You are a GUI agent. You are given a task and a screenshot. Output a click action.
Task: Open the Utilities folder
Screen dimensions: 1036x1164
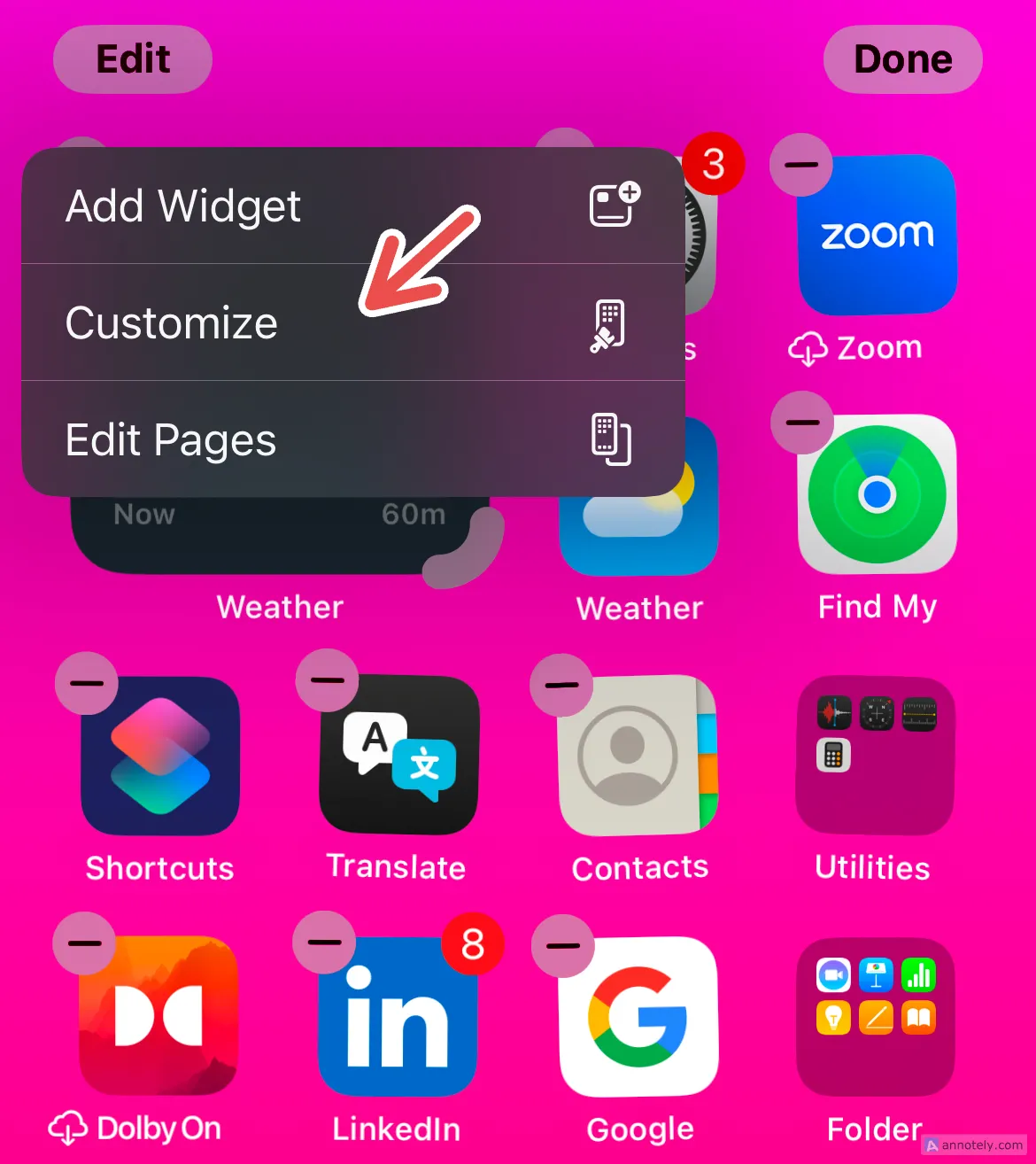click(873, 755)
